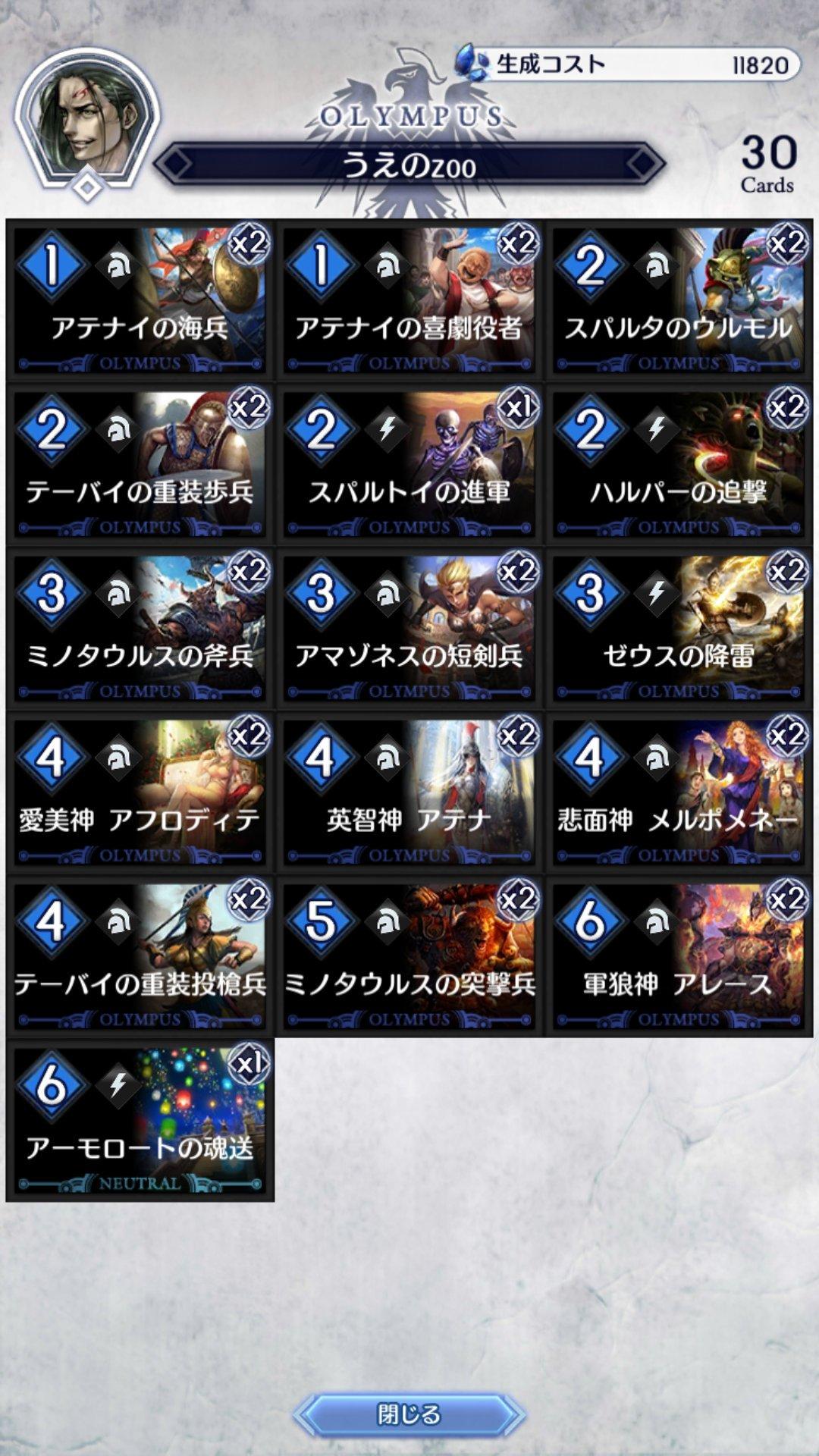This screenshot has height=1456, width=819.
Task: Select the アーモロートの魂送 neutral card
Action: tap(140, 1120)
